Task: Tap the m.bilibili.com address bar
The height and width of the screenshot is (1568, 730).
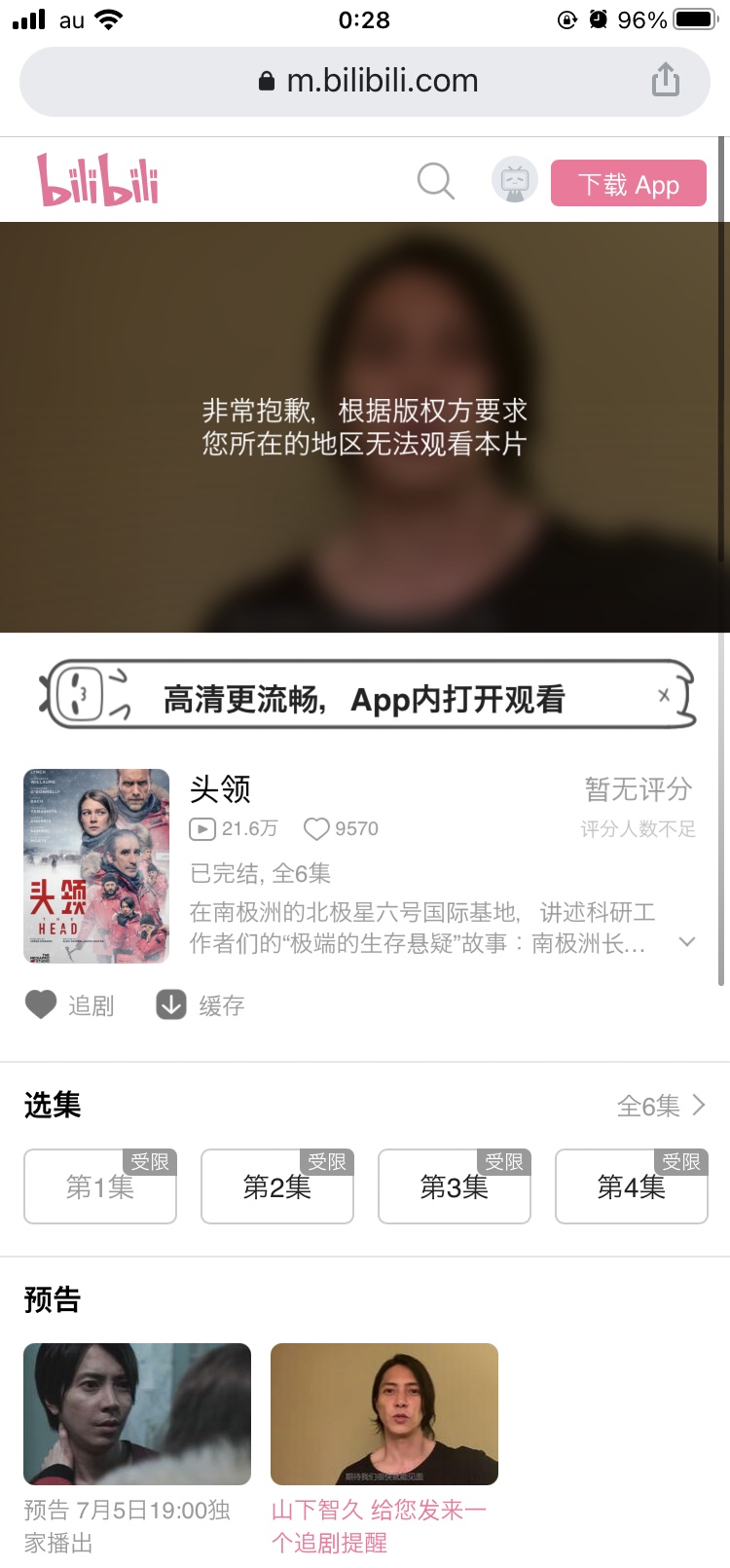Action: click(370, 81)
